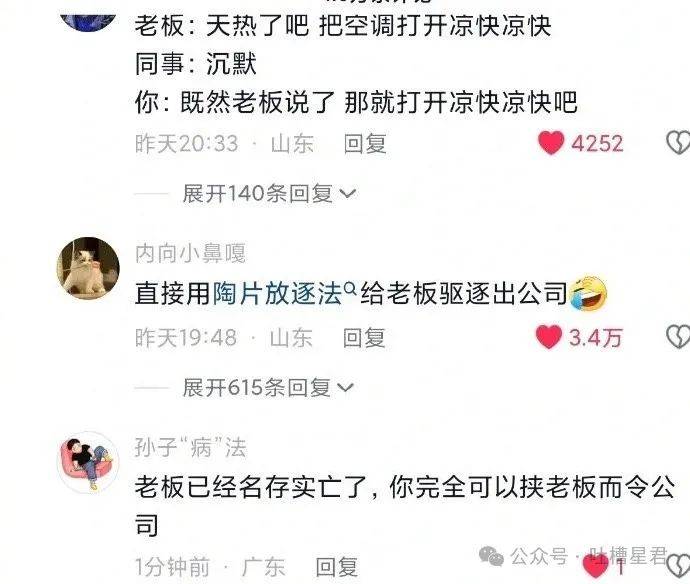Expand the 140 replies

click(x=268, y=194)
